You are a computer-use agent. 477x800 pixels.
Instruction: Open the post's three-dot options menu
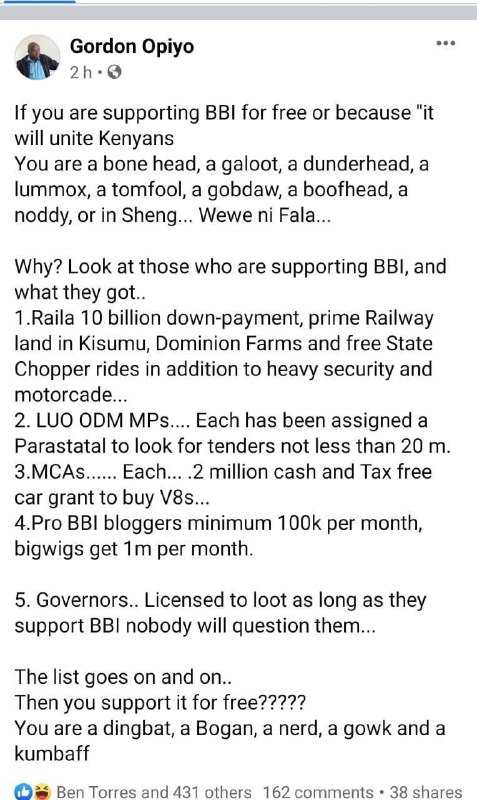[446, 43]
